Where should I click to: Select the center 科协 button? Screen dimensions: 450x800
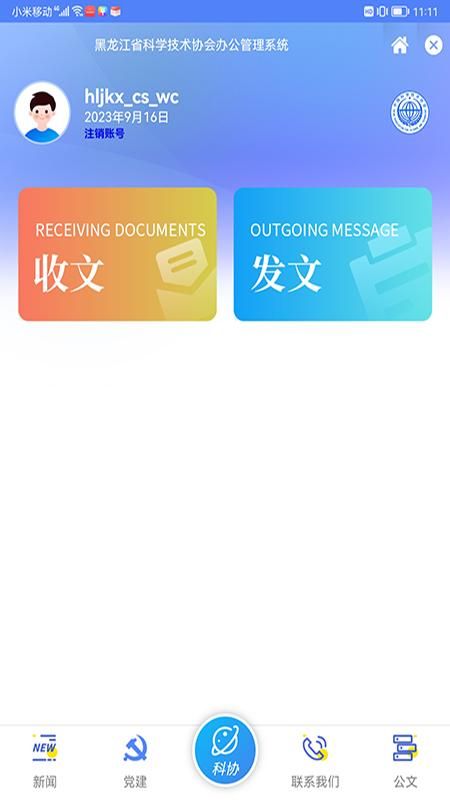pos(225,750)
